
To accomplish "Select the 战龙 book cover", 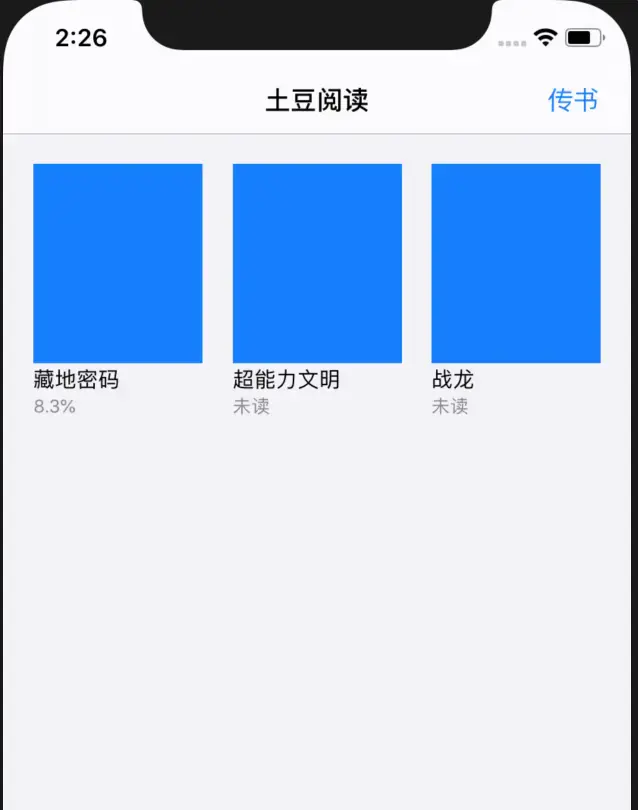I will (516, 263).
